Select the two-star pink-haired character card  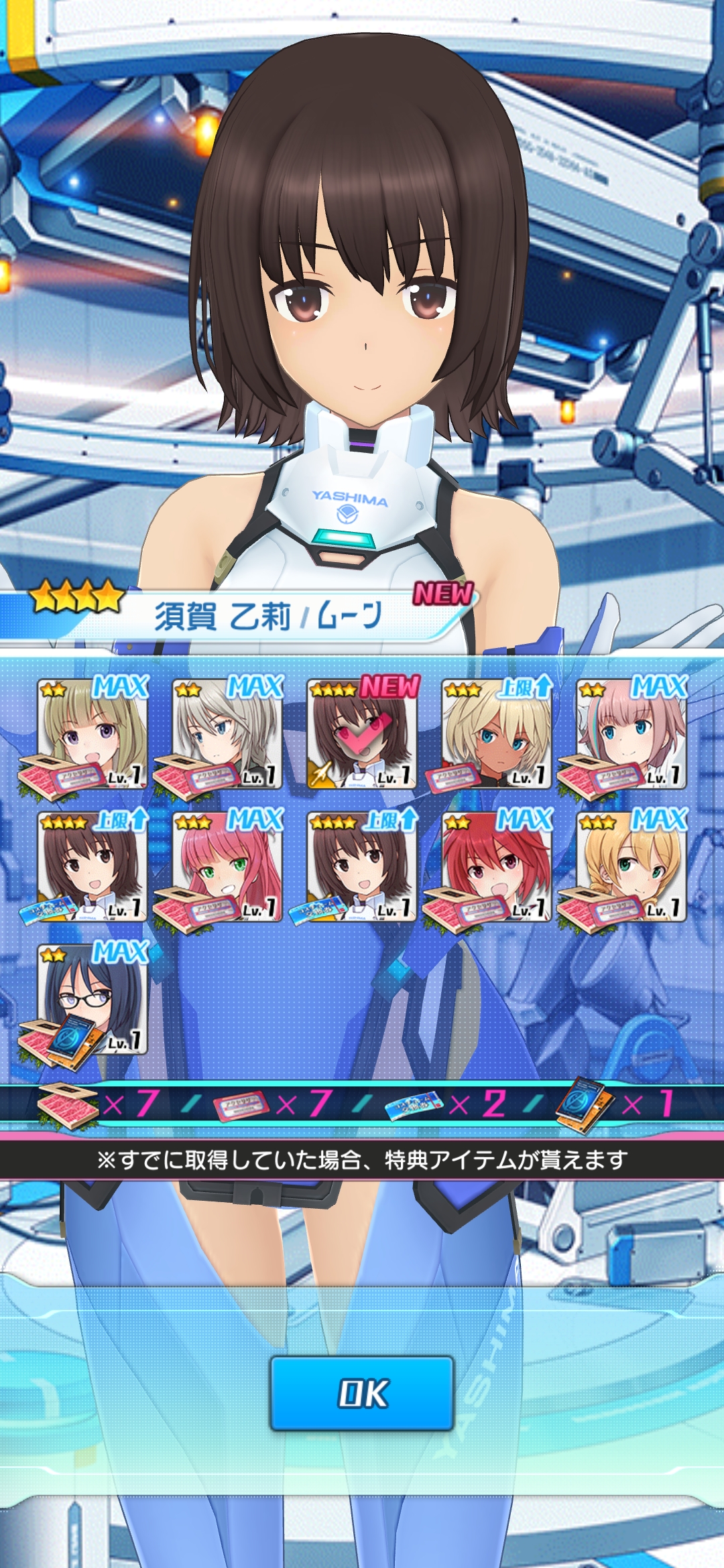pyautogui.click(x=630, y=734)
